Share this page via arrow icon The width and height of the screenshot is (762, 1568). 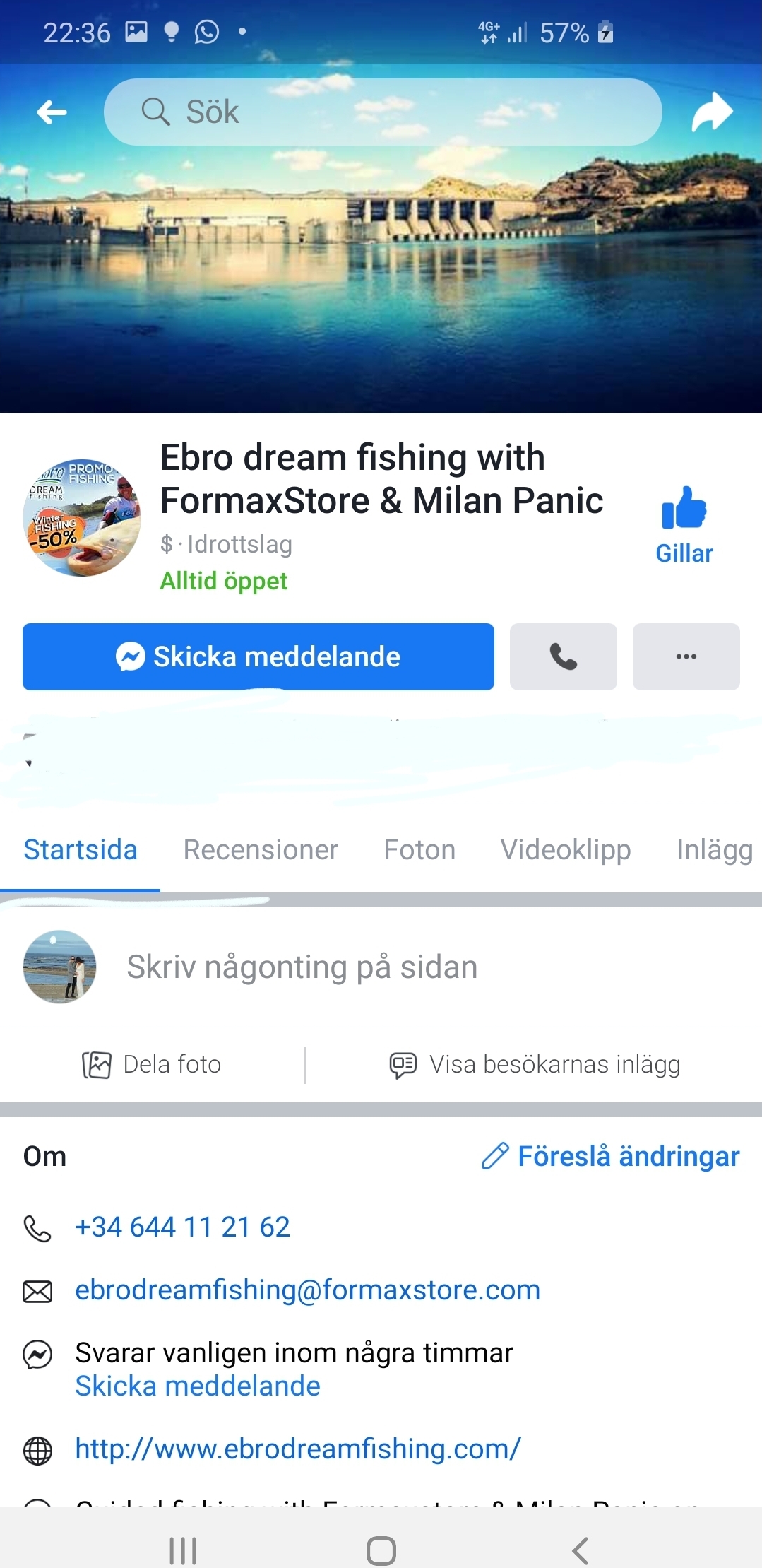coord(712,112)
